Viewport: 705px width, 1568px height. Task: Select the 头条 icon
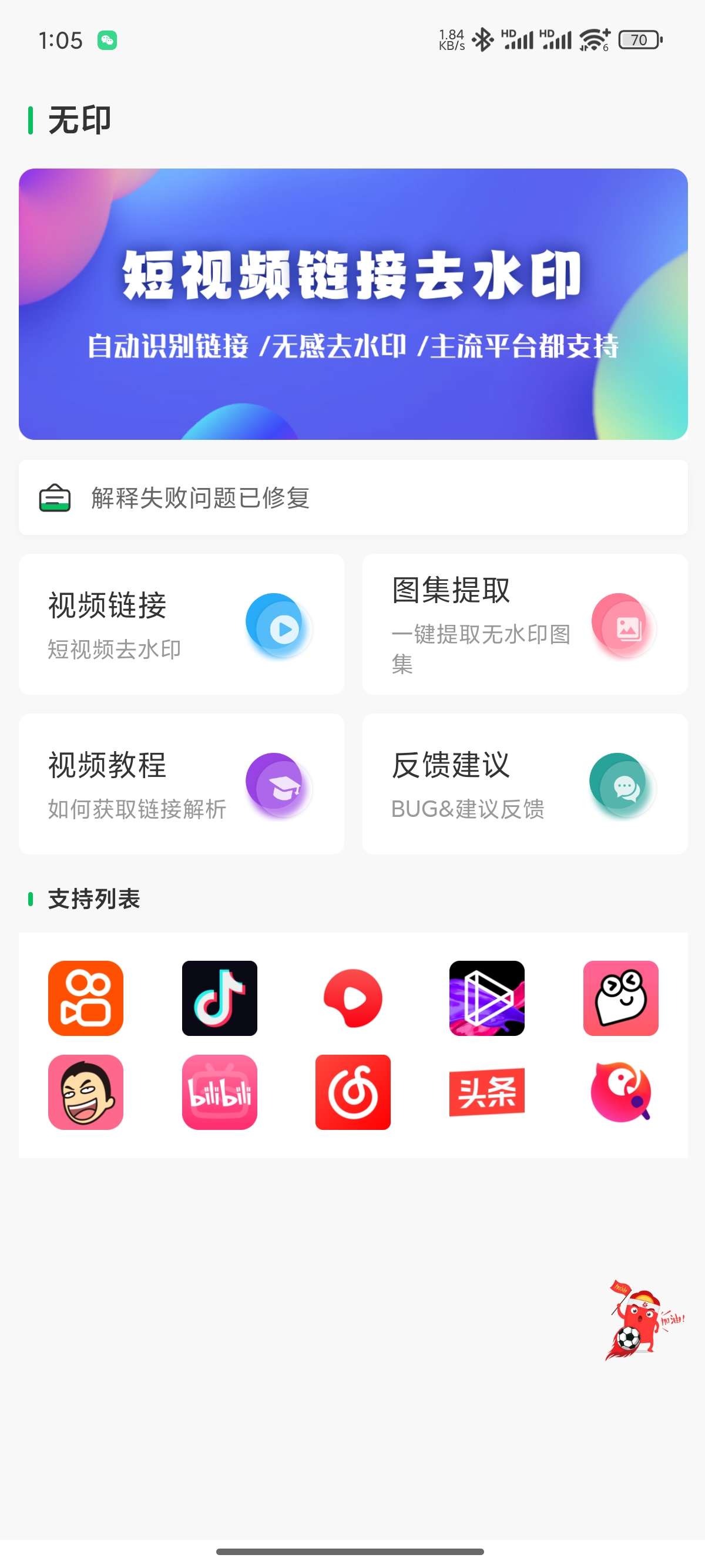(487, 1092)
